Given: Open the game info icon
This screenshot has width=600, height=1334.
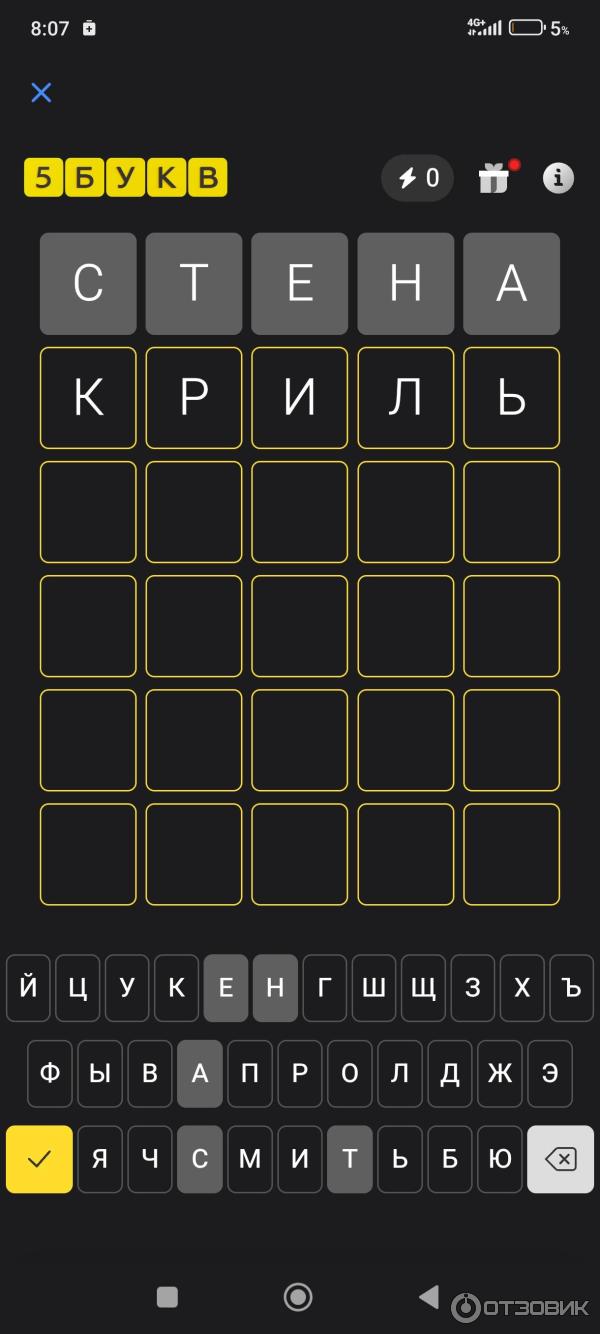Looking at the screenshot, I should coord(558,178).
